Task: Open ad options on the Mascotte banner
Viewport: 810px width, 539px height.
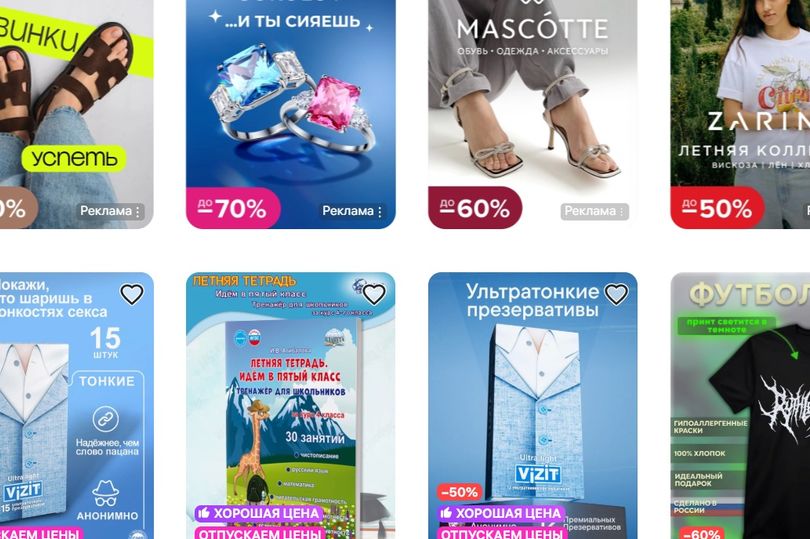Action: coord(621,212)
